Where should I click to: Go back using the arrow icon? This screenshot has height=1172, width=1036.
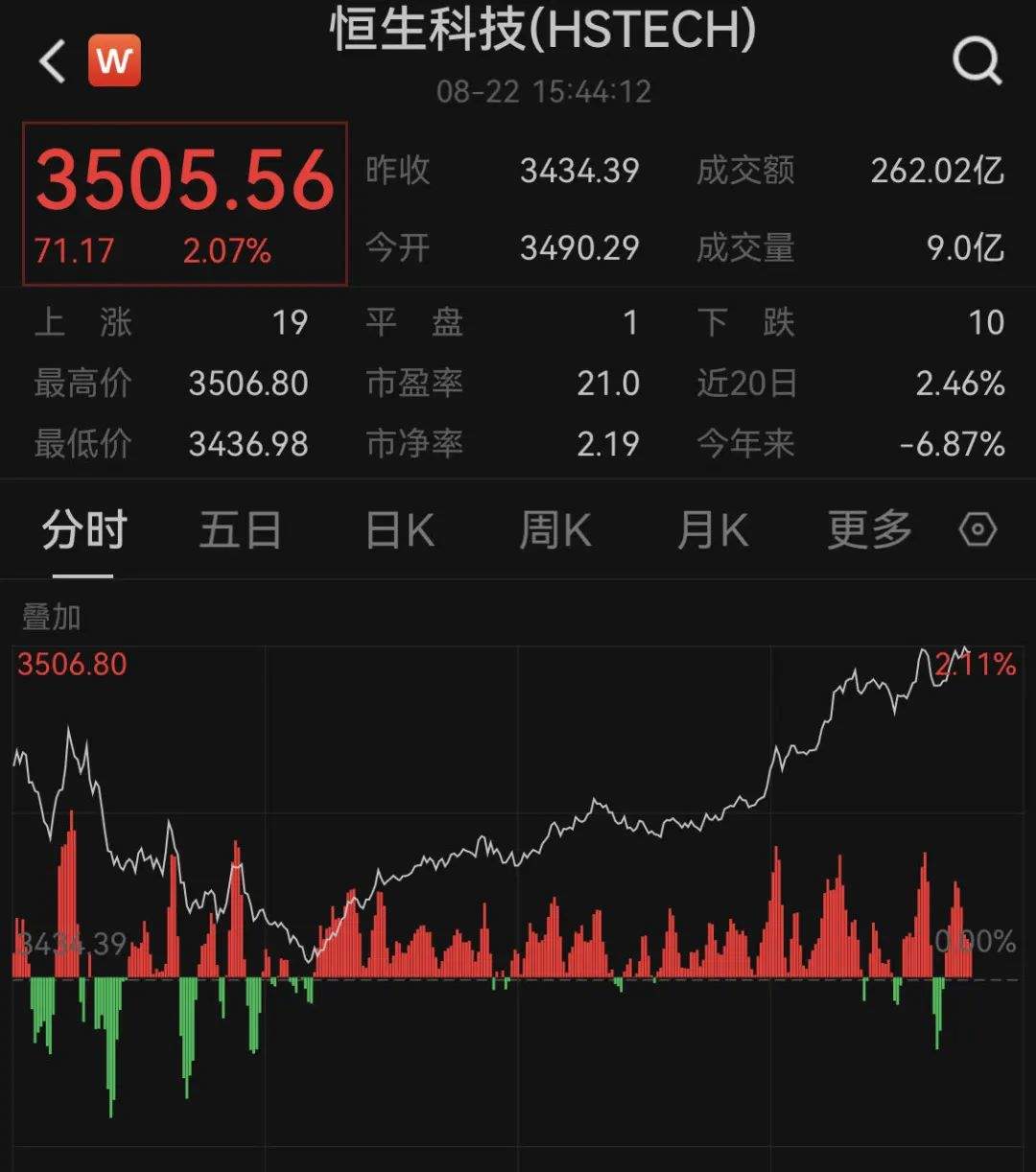point(53,62)
